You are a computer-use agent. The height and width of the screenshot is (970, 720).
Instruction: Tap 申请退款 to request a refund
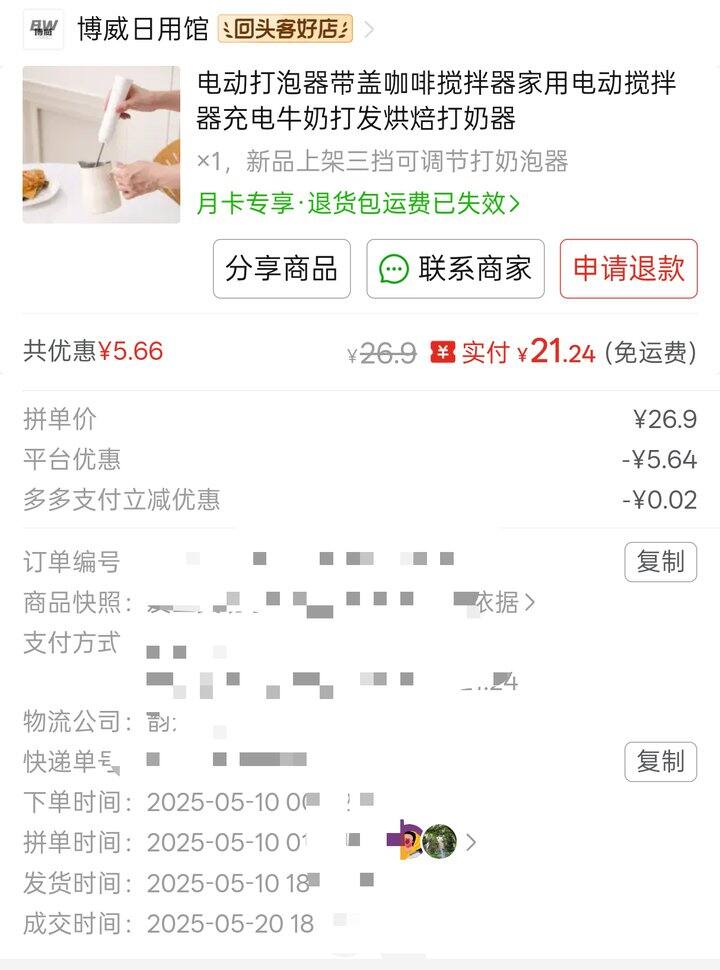pyautogui.click(x=628, y=269)
